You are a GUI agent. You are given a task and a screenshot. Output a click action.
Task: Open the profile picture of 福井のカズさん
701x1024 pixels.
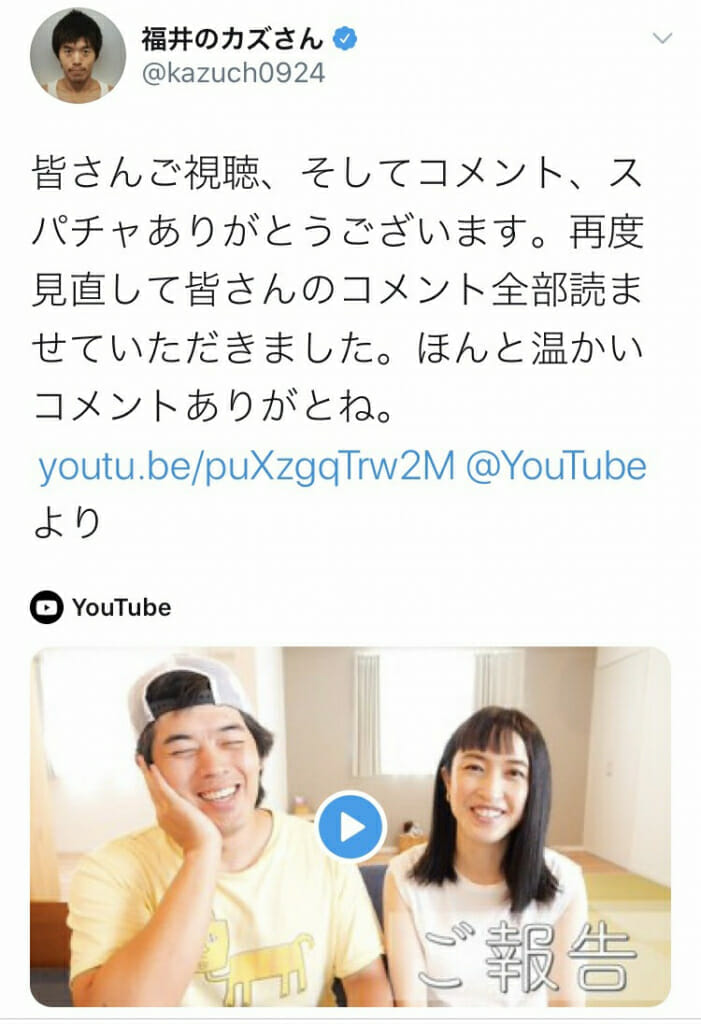click(x=78, y=57)
